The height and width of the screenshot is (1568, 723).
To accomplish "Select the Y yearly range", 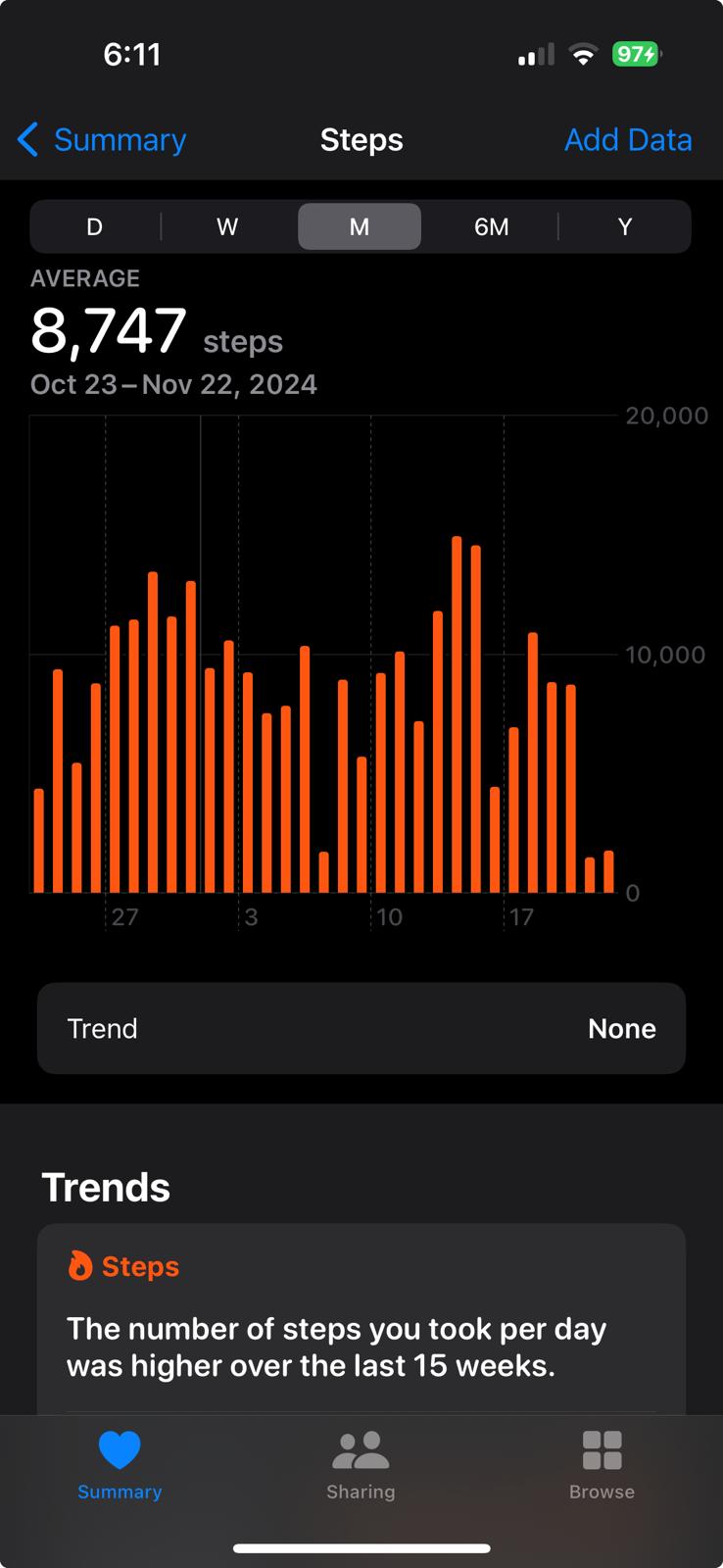I will (624, 226).
